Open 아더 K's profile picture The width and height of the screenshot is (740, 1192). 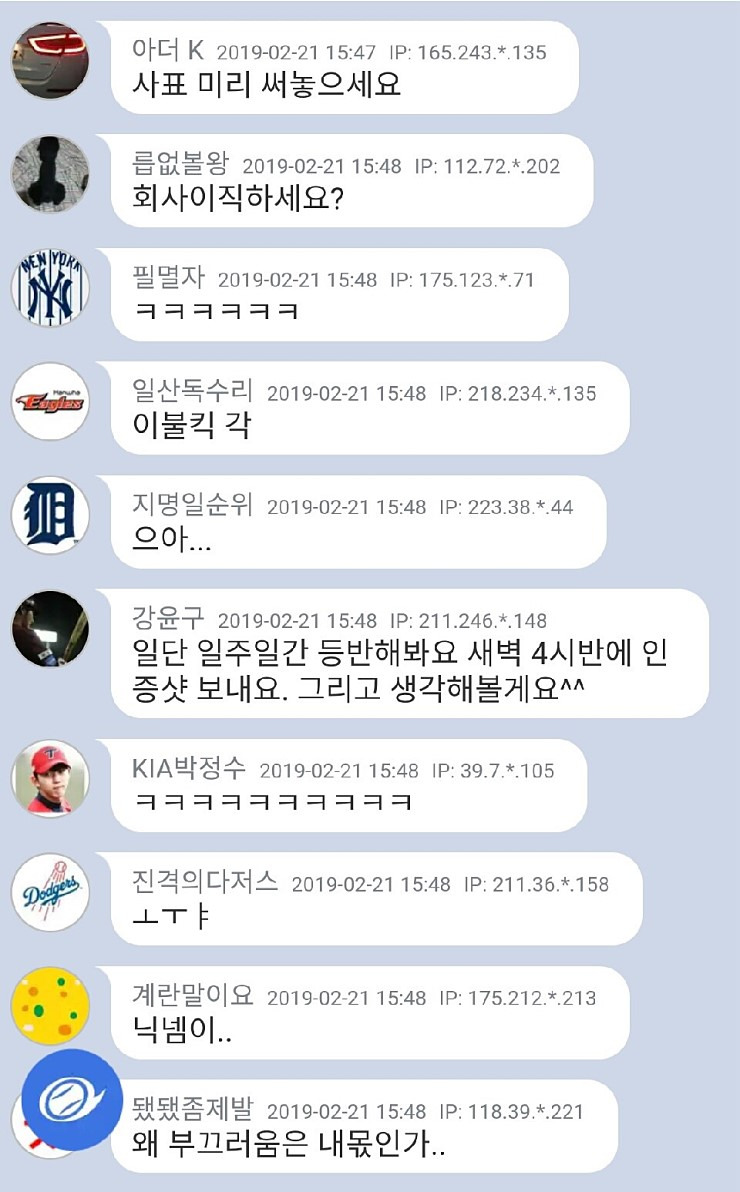(x=50, y=60)
